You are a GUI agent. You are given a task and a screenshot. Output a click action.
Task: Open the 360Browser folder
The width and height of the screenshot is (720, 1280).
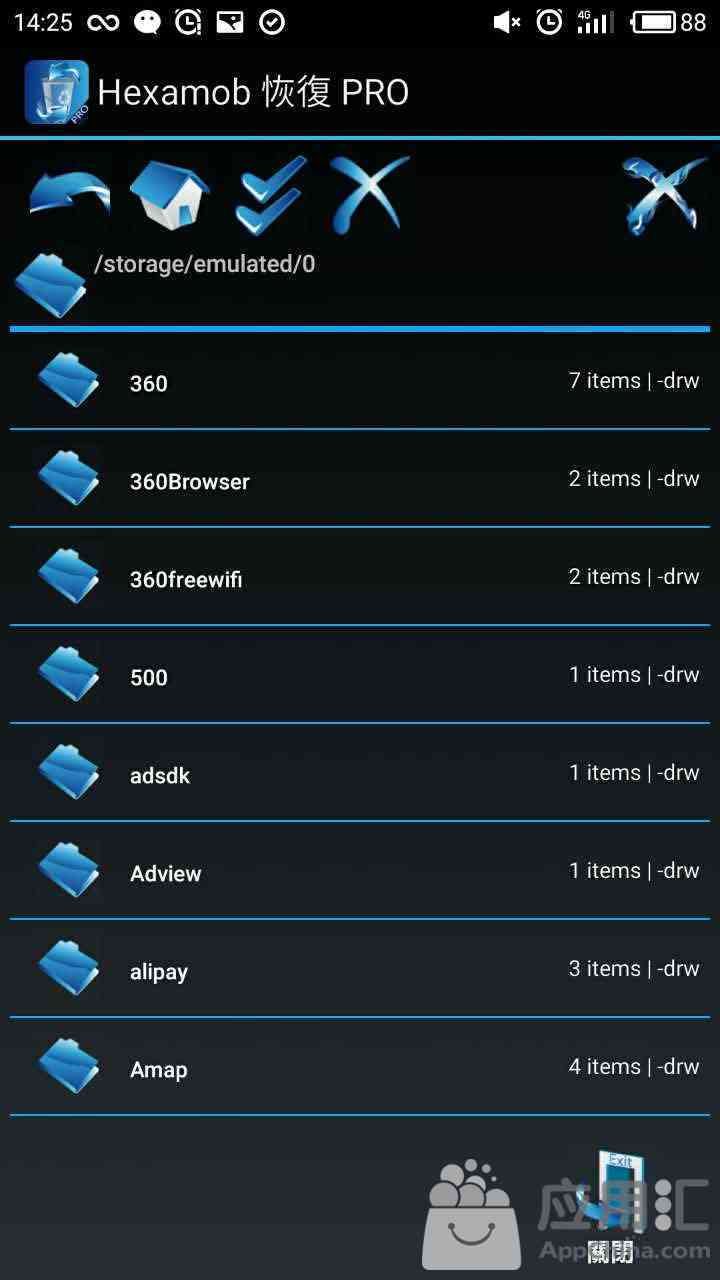[360, 479]
